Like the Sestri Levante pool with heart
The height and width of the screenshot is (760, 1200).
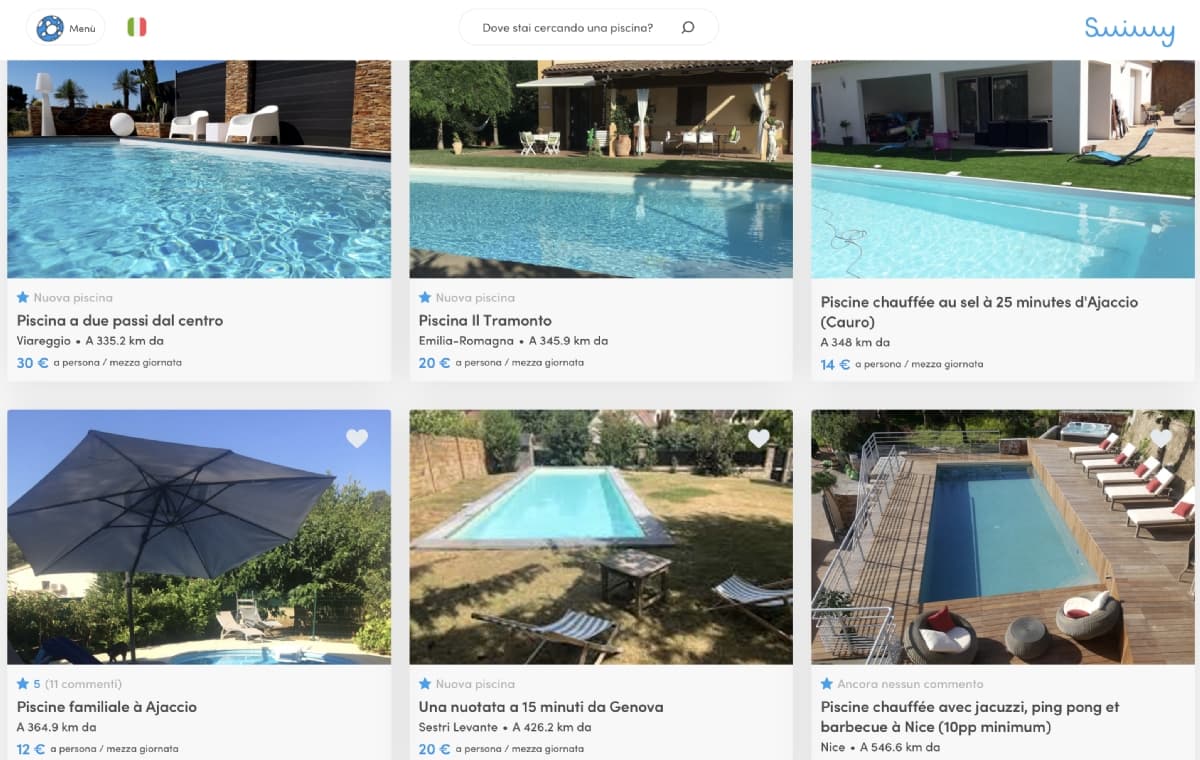(x=759, y=438)
